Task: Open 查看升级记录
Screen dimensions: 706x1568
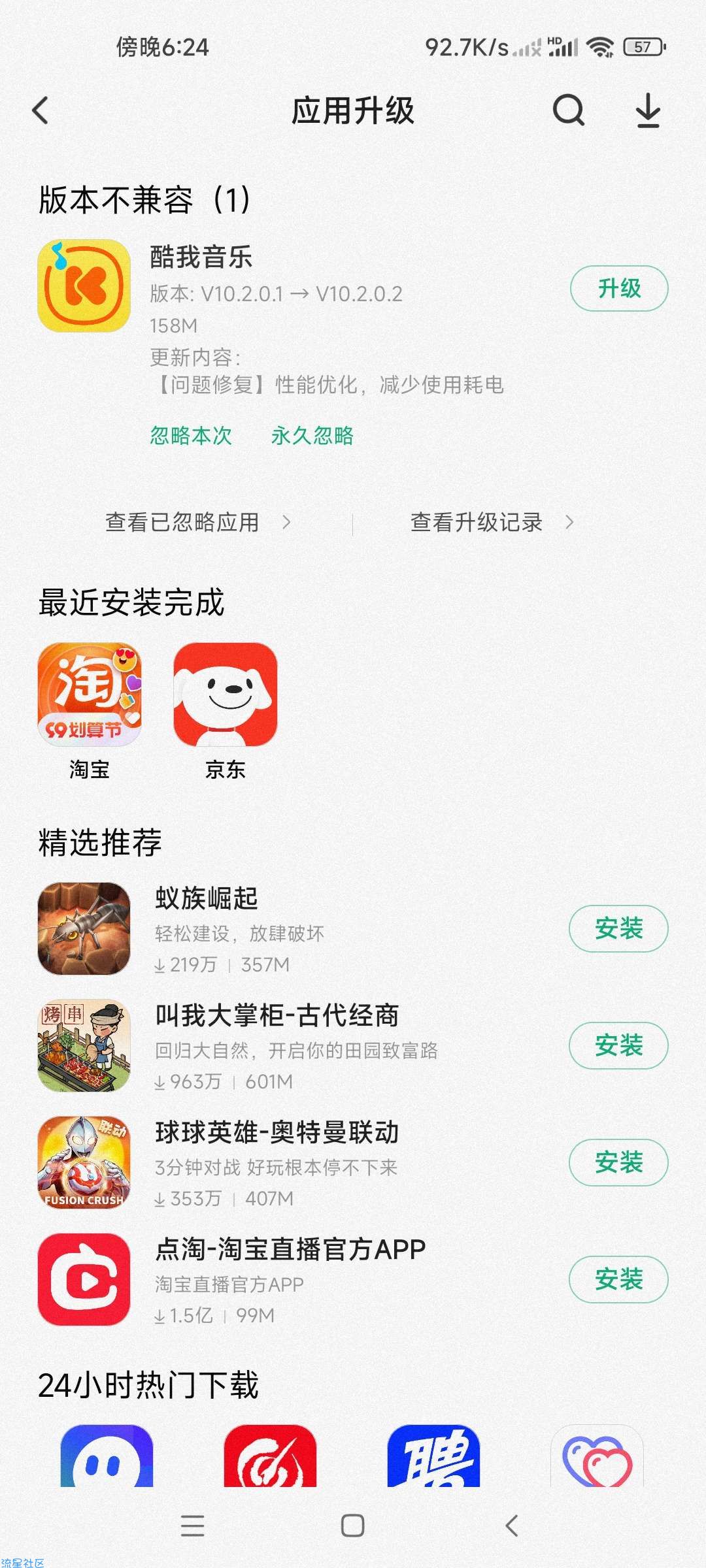Action: 490,522
